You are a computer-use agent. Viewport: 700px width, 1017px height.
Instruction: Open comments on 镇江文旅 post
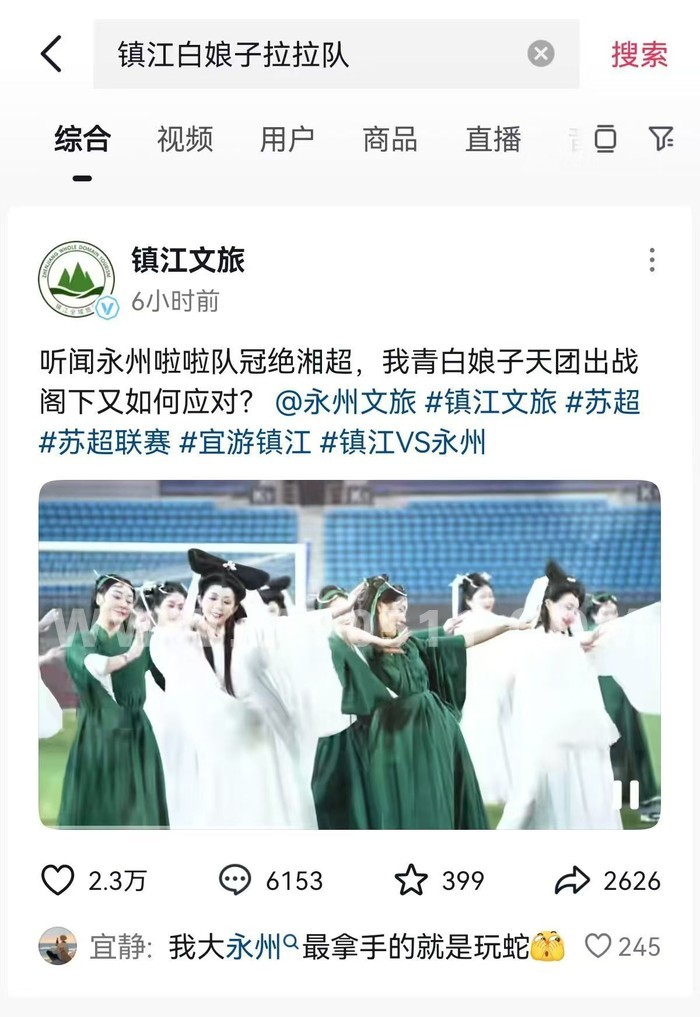tap(236, 880)
